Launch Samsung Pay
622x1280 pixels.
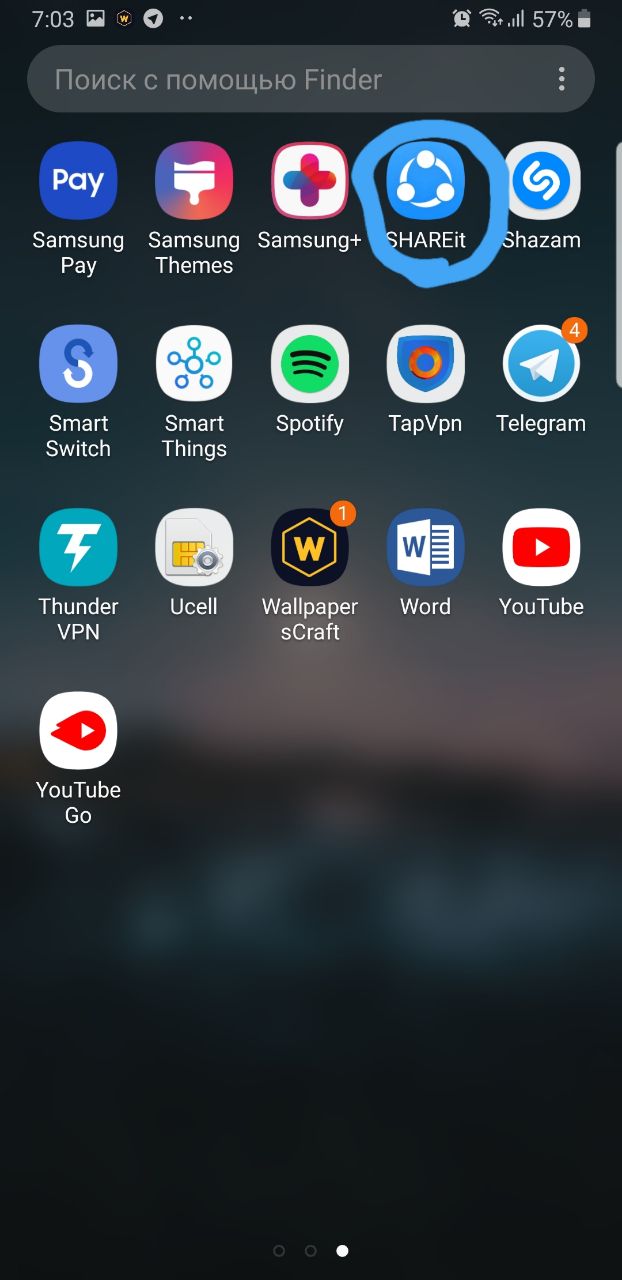click(78, 181)
